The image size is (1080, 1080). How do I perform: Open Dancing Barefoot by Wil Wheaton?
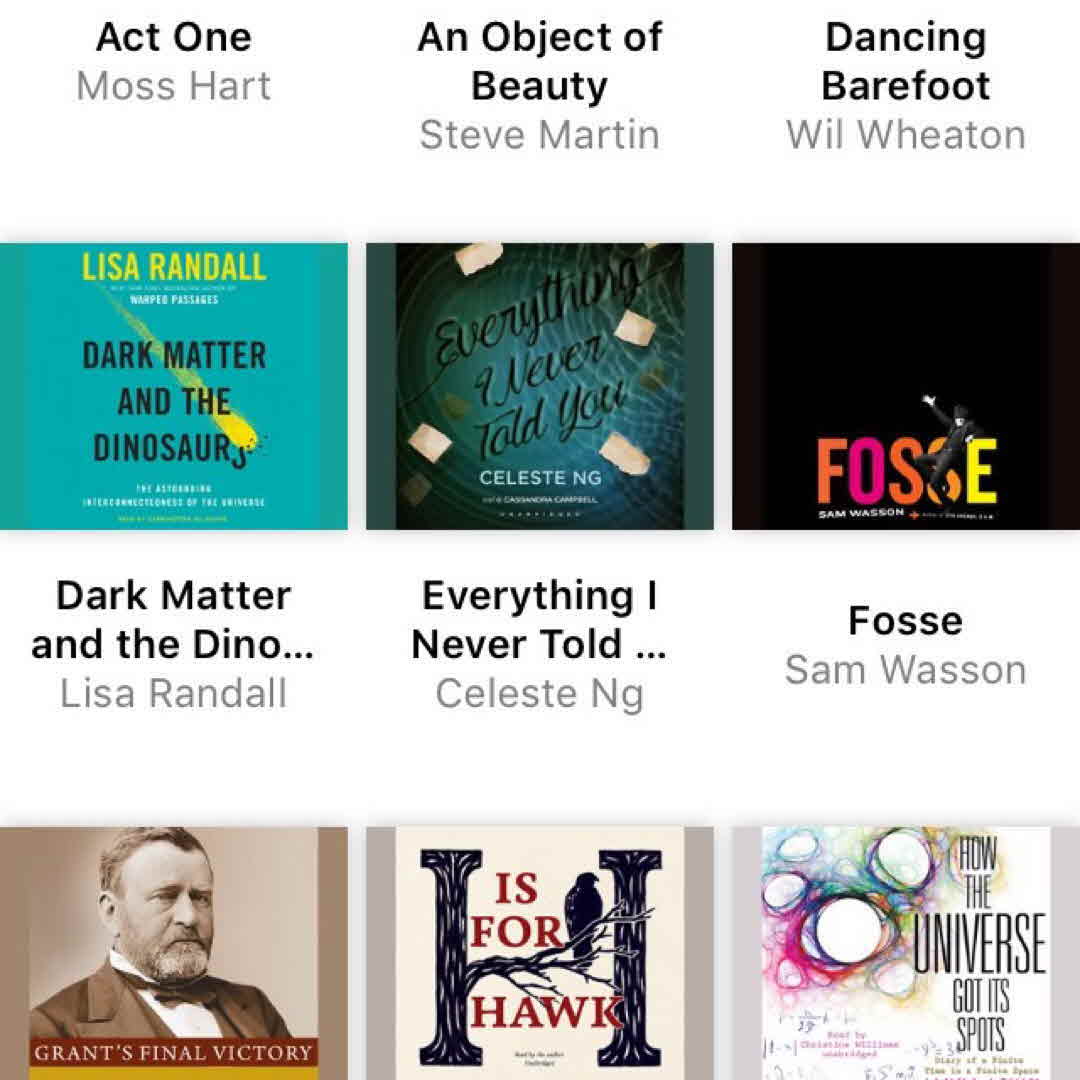(x=905, y=85)
